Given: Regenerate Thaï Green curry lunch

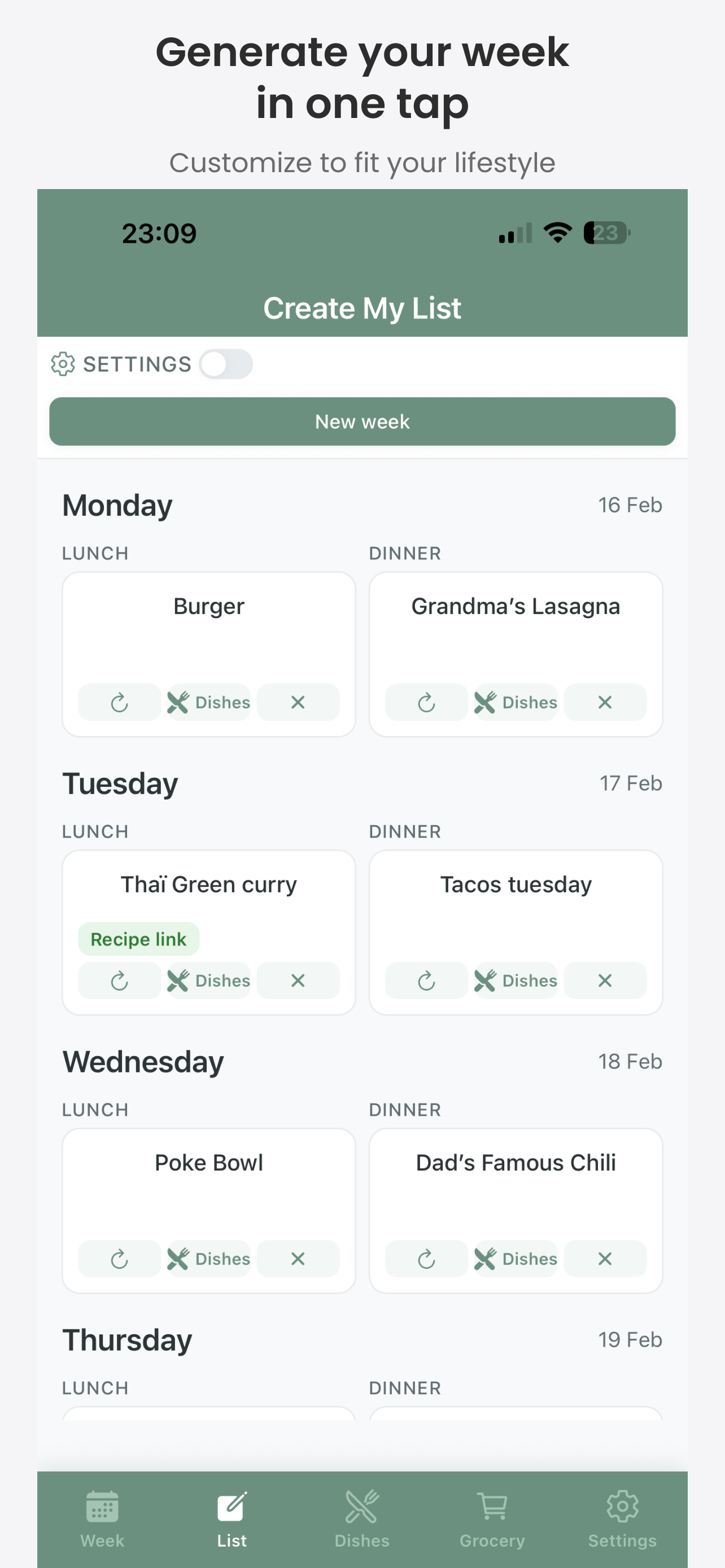Looking at the screenshot, I should 119,980.
